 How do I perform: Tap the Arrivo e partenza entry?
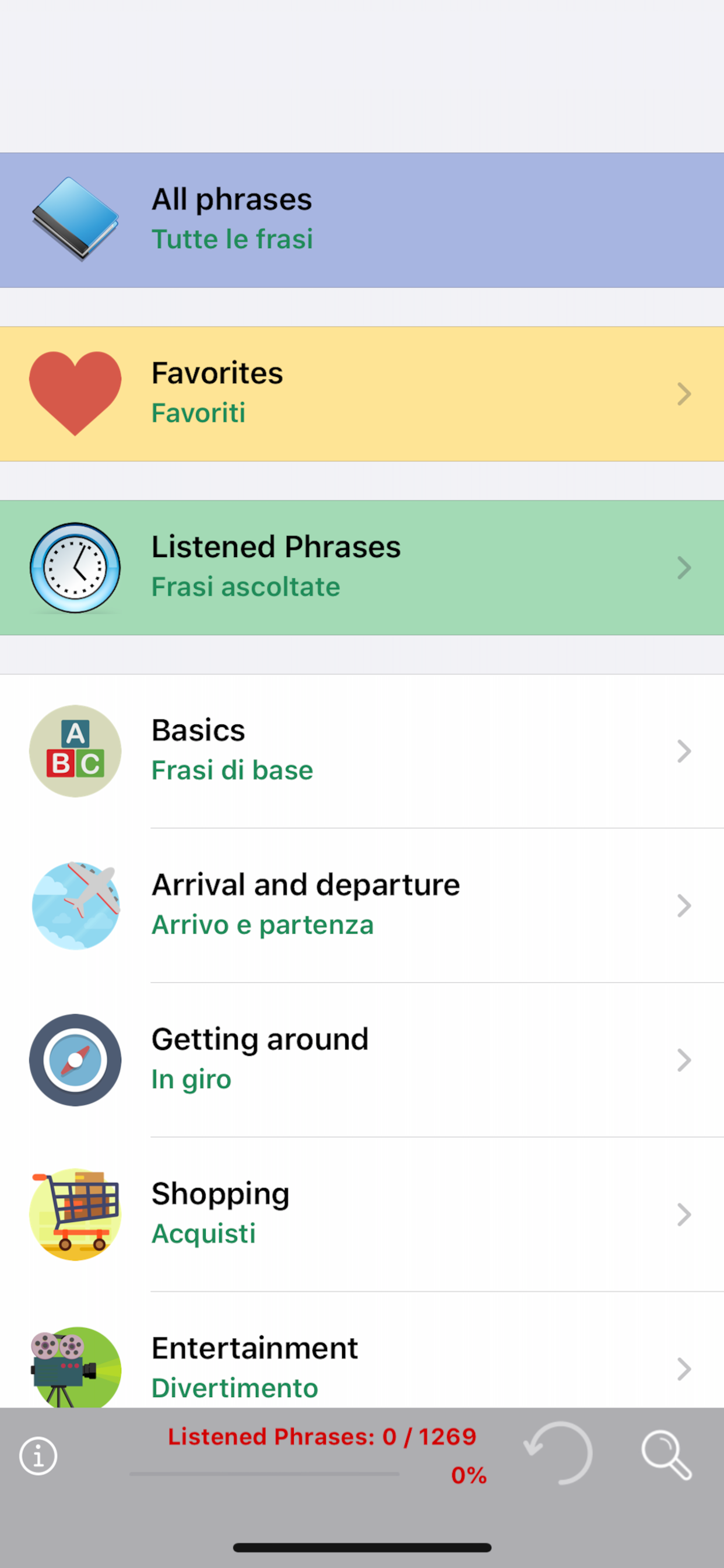click(x=263, y=924)
